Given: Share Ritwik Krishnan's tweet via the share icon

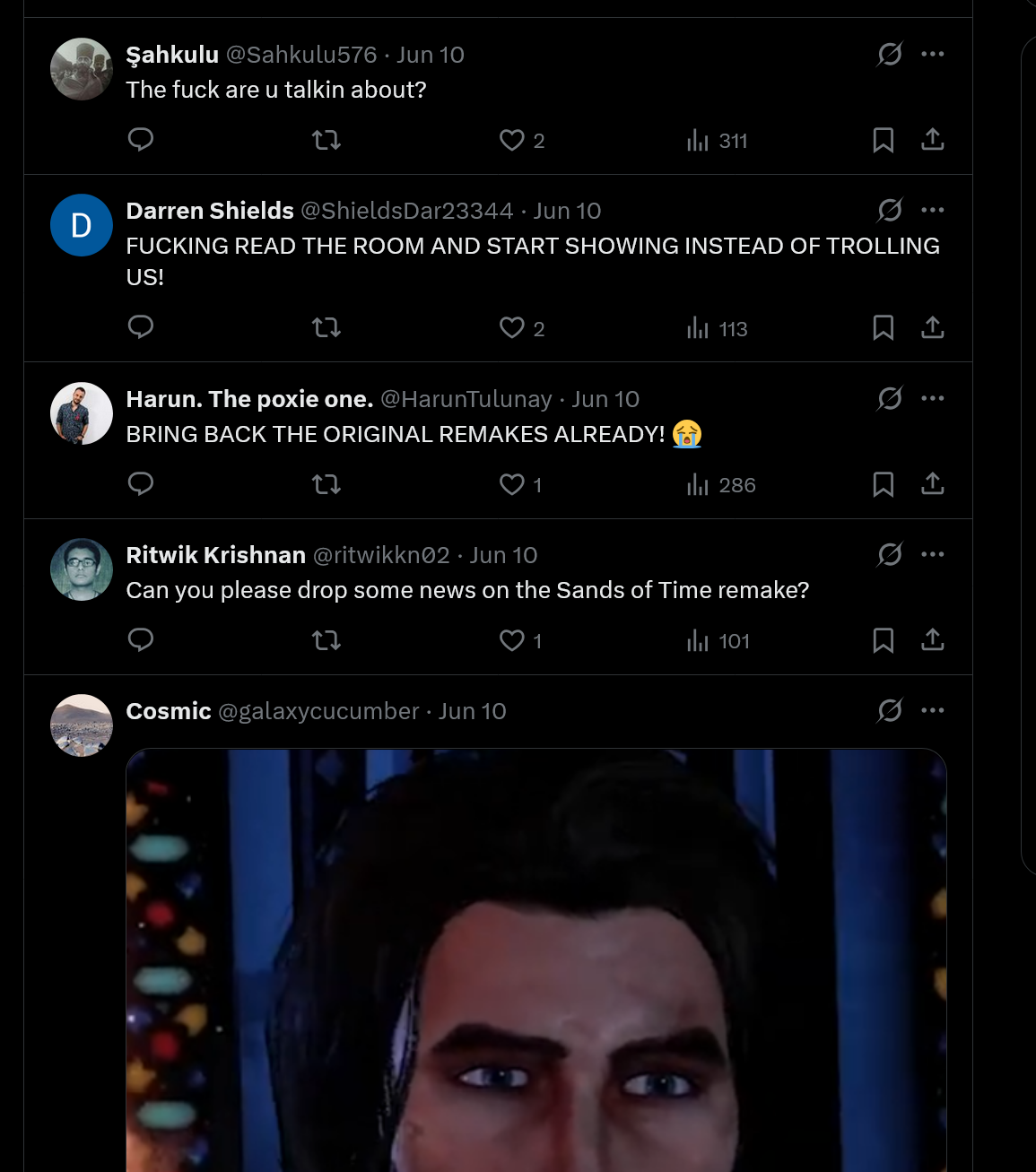Looking at the screenshot, I should click(x=932, y=640).
